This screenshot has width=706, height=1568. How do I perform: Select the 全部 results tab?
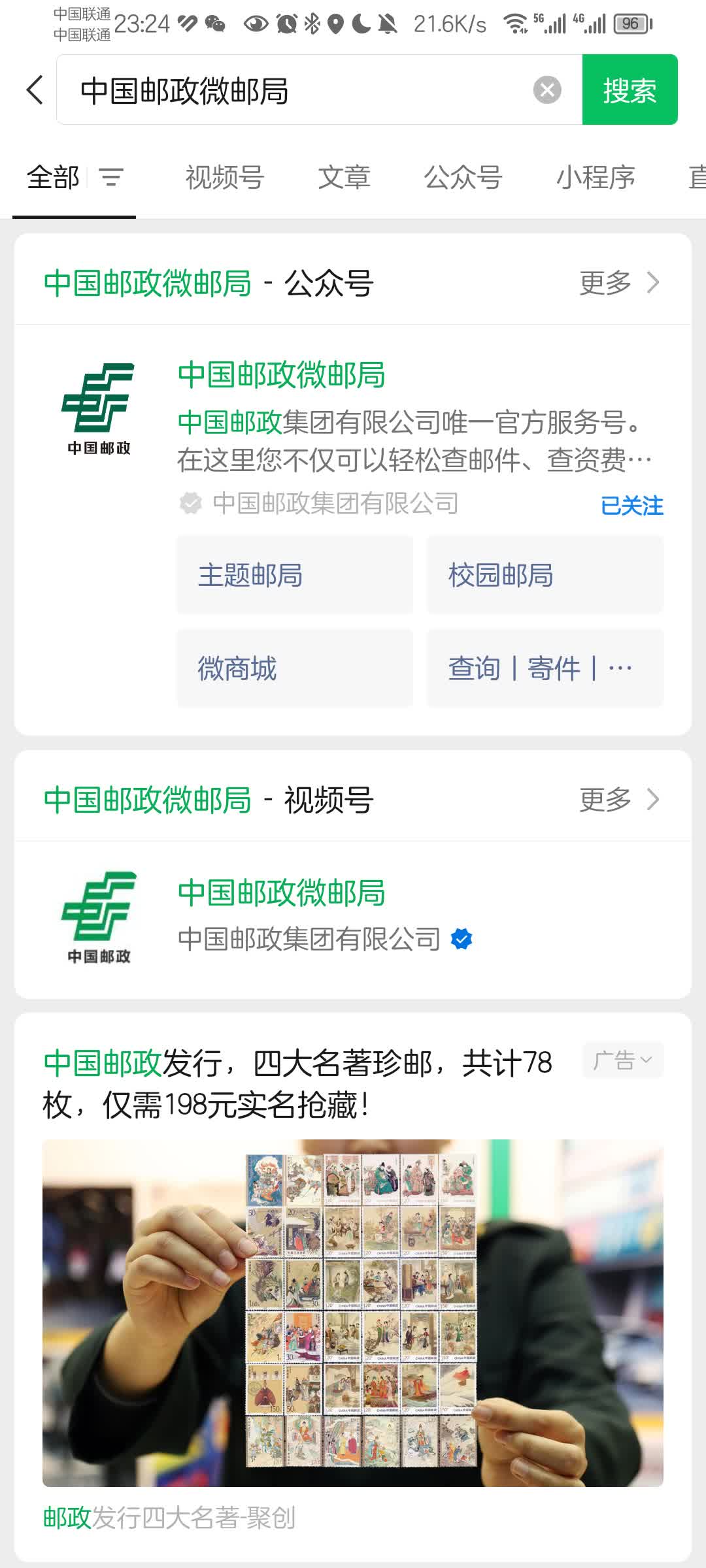click(53, 177)
